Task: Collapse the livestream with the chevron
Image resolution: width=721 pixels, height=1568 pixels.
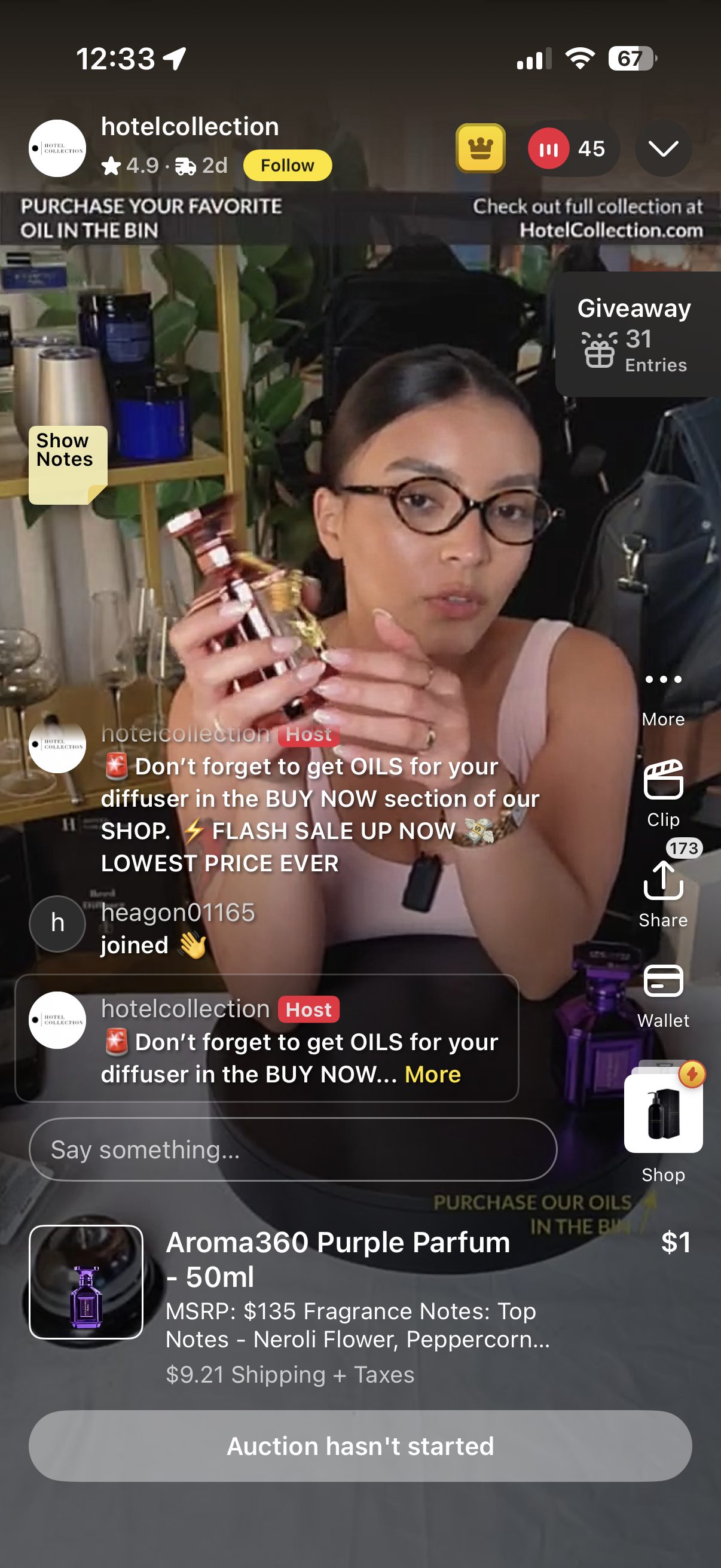Action: tap(662, 148)
